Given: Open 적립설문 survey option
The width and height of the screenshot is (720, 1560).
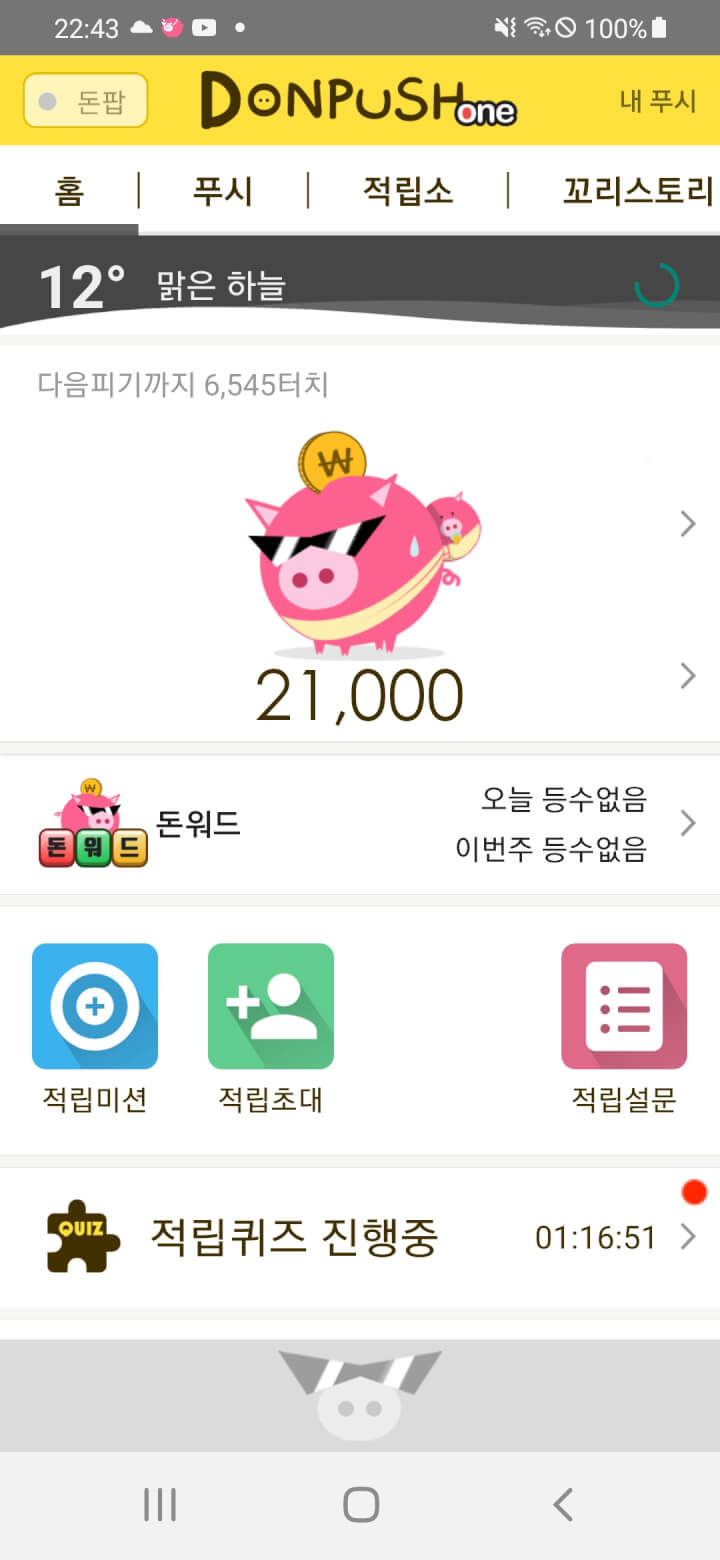Looking at the screenshot, I should coord(624,1027).
